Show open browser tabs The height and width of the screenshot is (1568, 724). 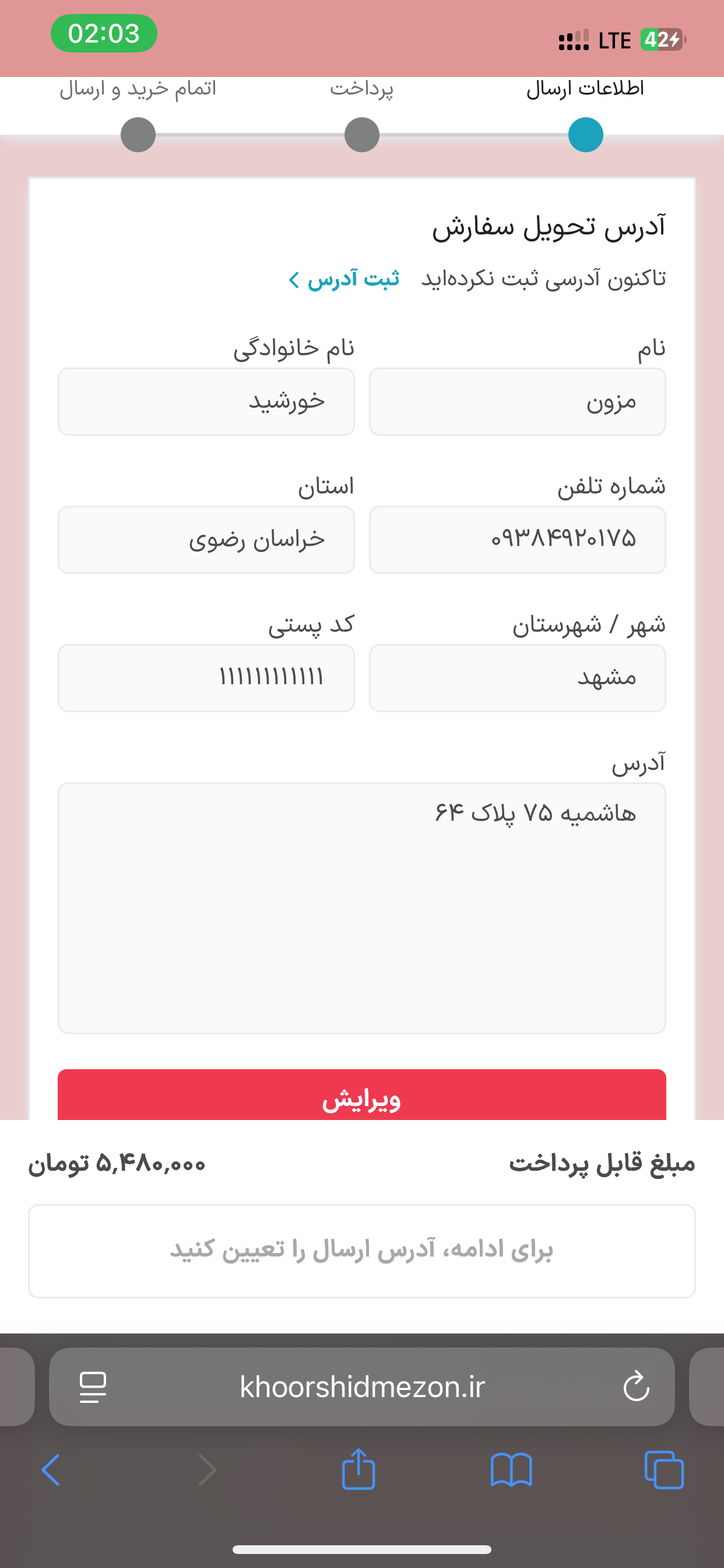664,1470
